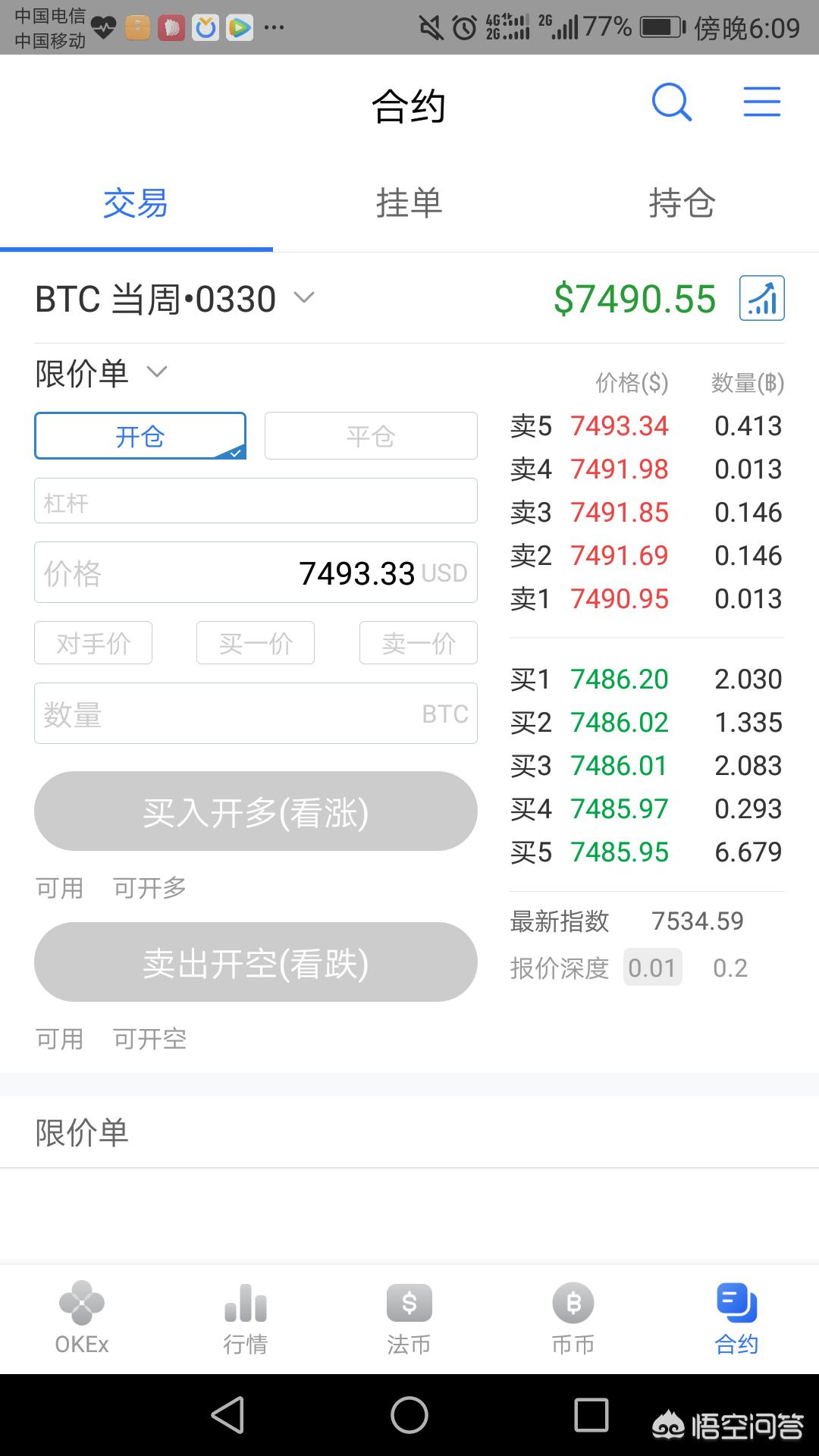
Task: Open the hamburger menu icon
Action: coord(761,102)
